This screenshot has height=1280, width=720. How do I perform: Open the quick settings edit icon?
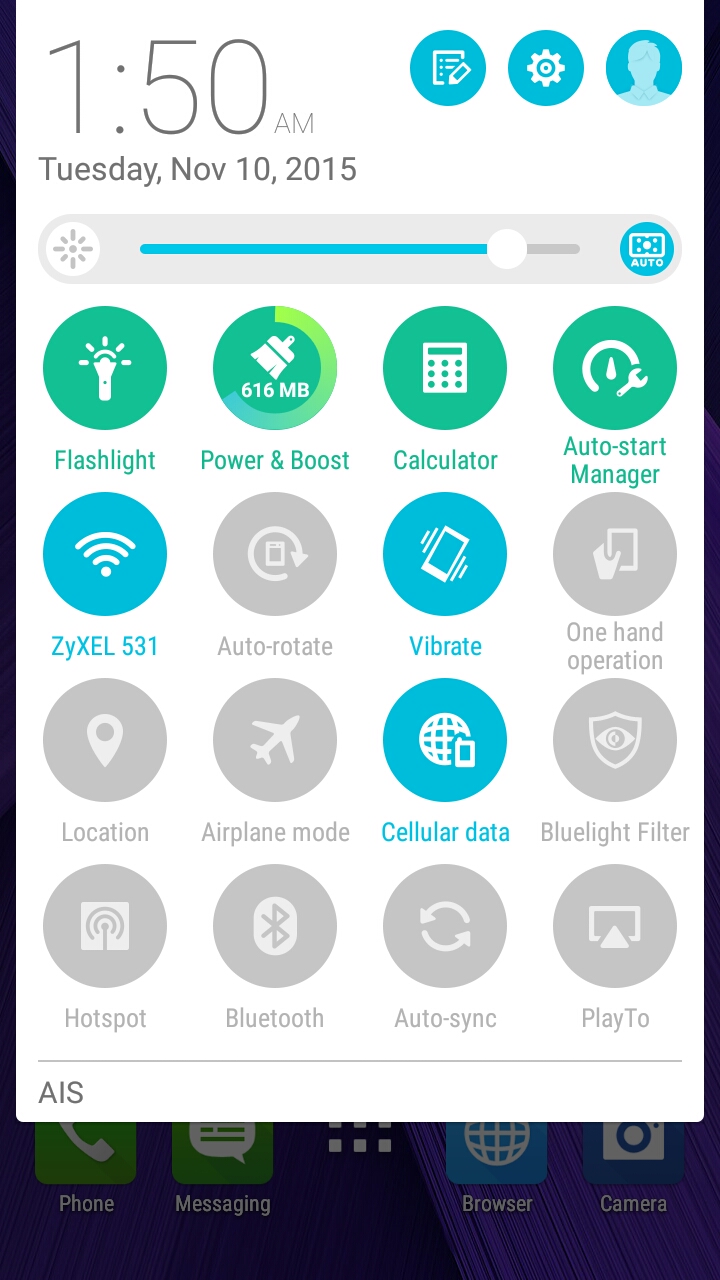point(448,68)
